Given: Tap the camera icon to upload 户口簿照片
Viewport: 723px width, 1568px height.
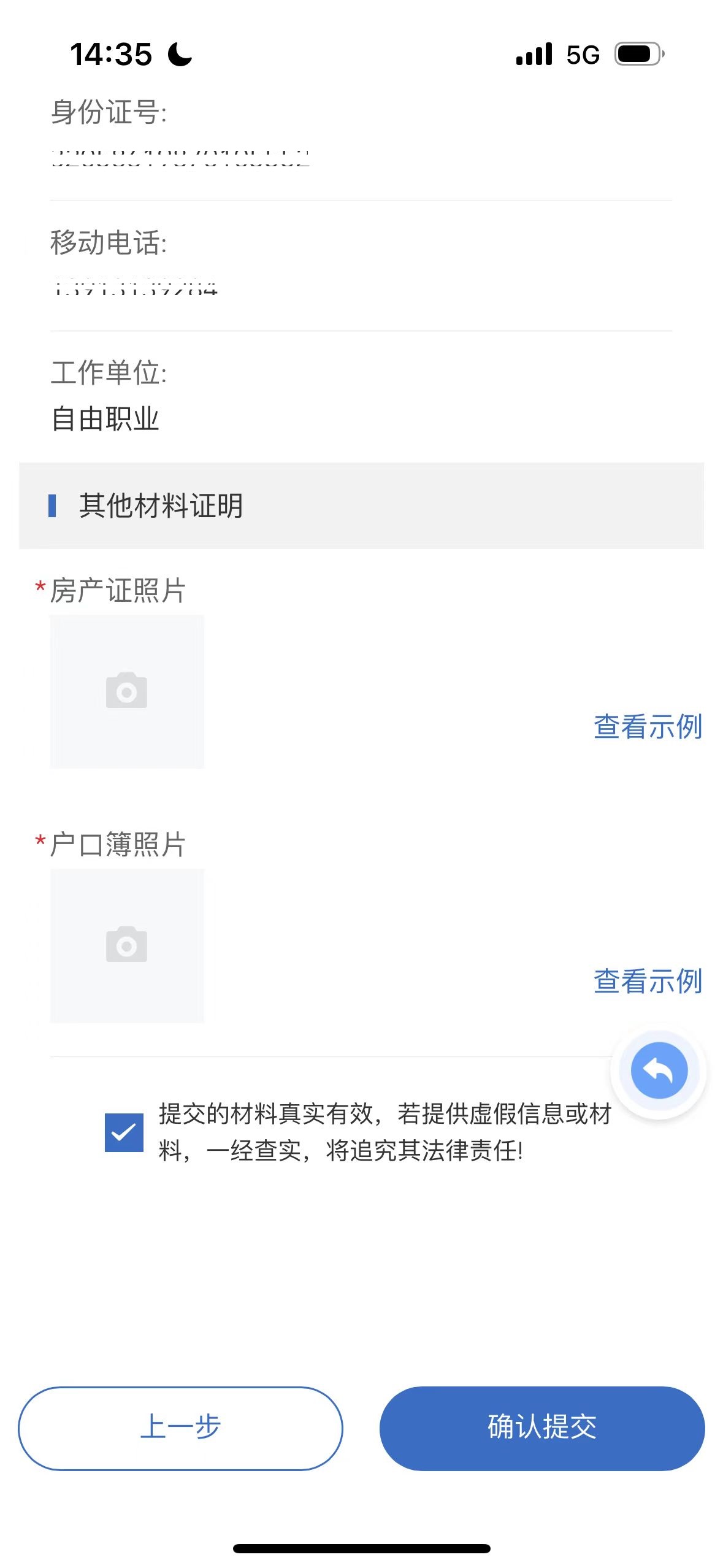Looking at the screenshot, I should 126,945.
